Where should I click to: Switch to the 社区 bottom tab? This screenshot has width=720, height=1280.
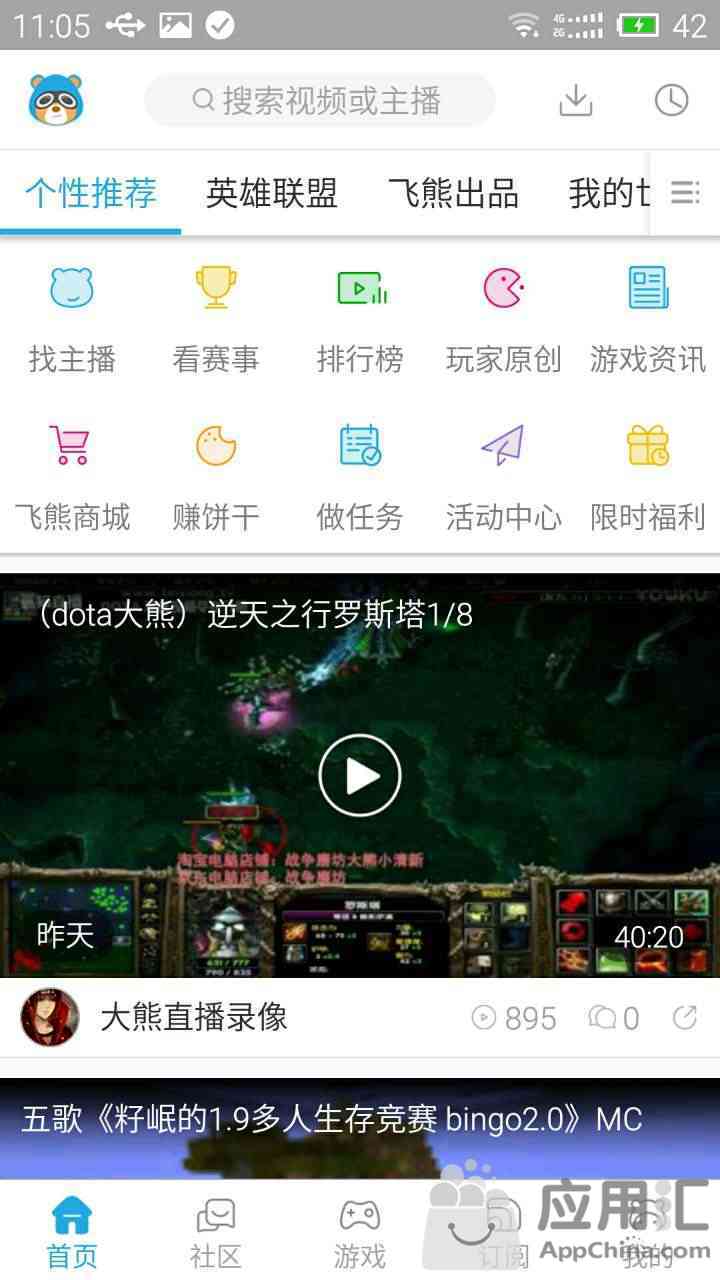[216, 1232]
